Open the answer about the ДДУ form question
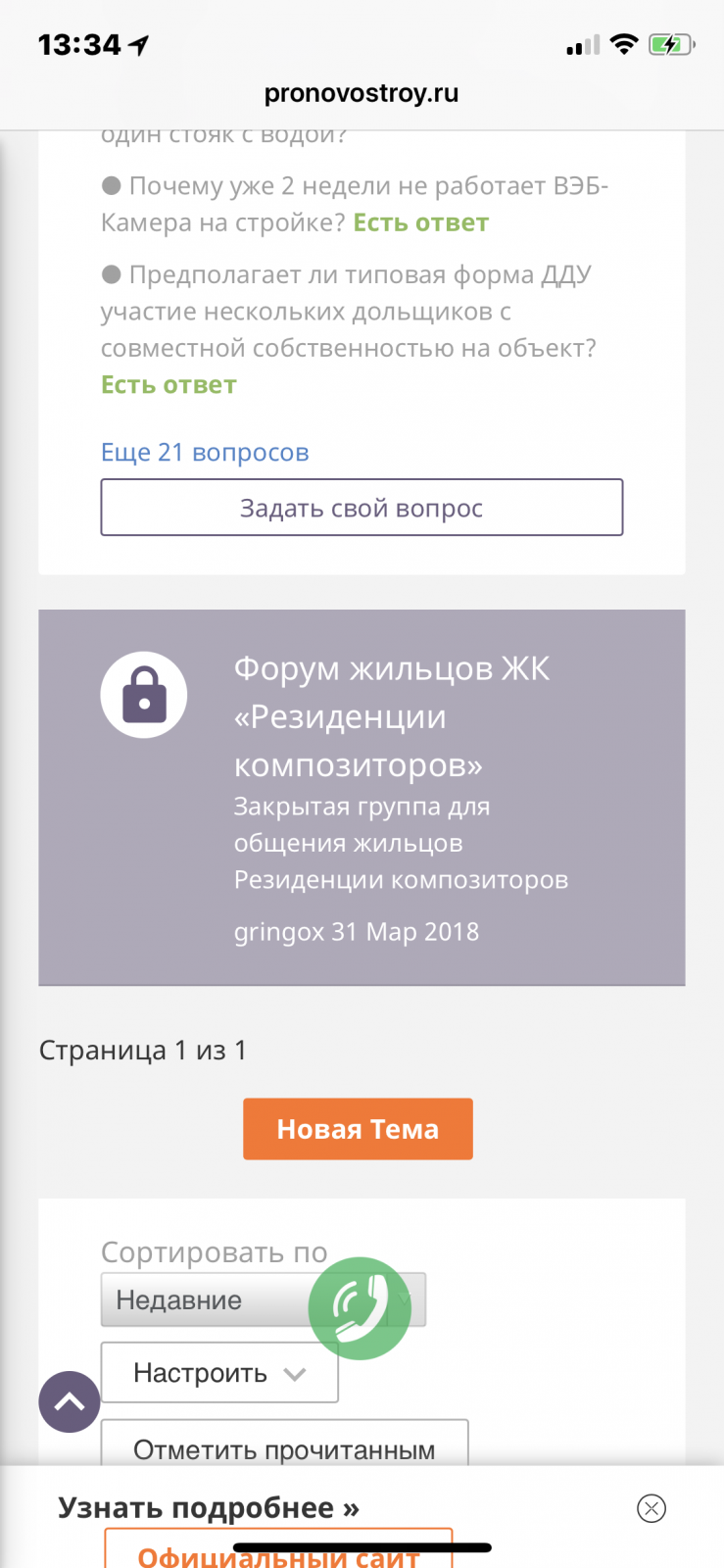 169,384
